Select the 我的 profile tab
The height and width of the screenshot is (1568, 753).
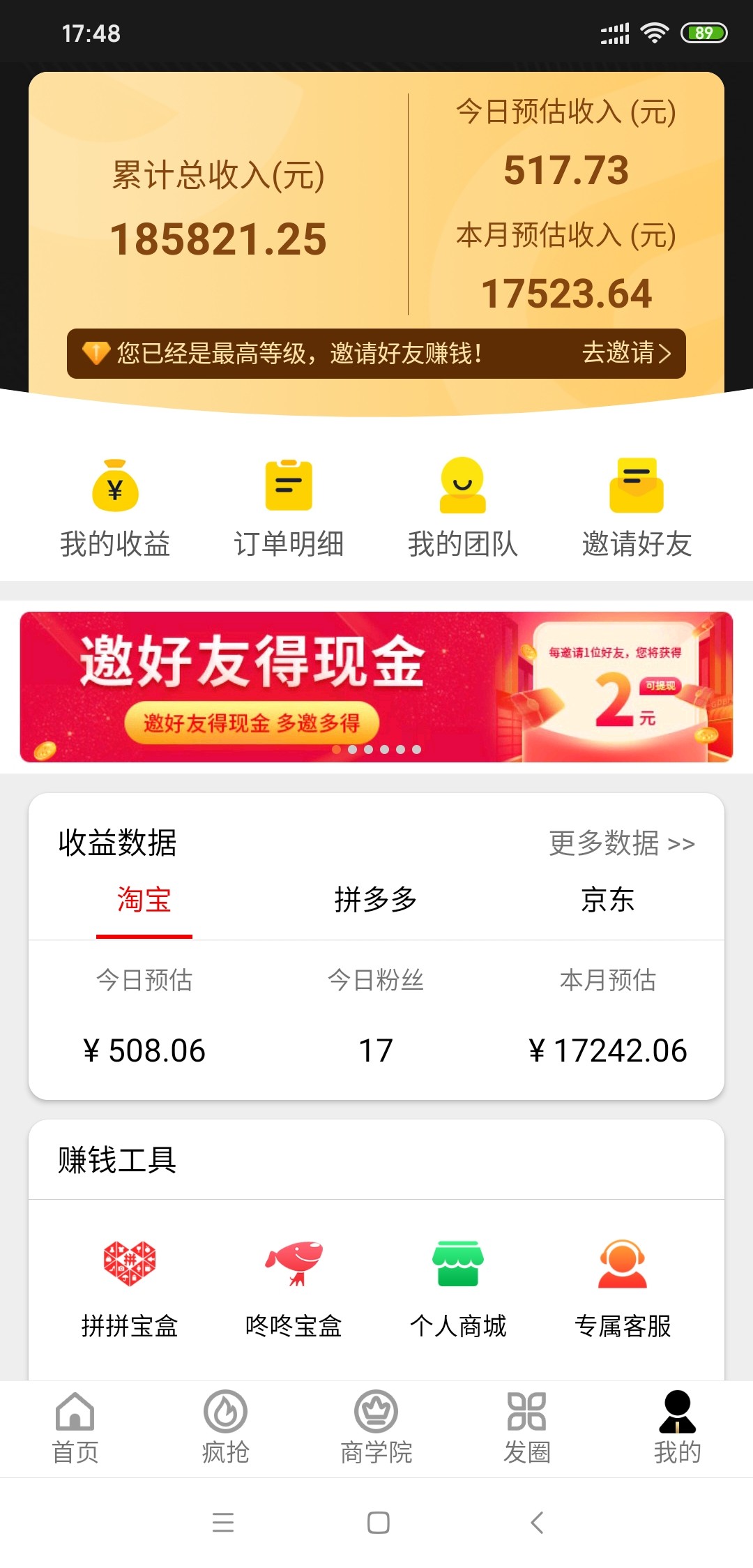tap(677, 1427)
